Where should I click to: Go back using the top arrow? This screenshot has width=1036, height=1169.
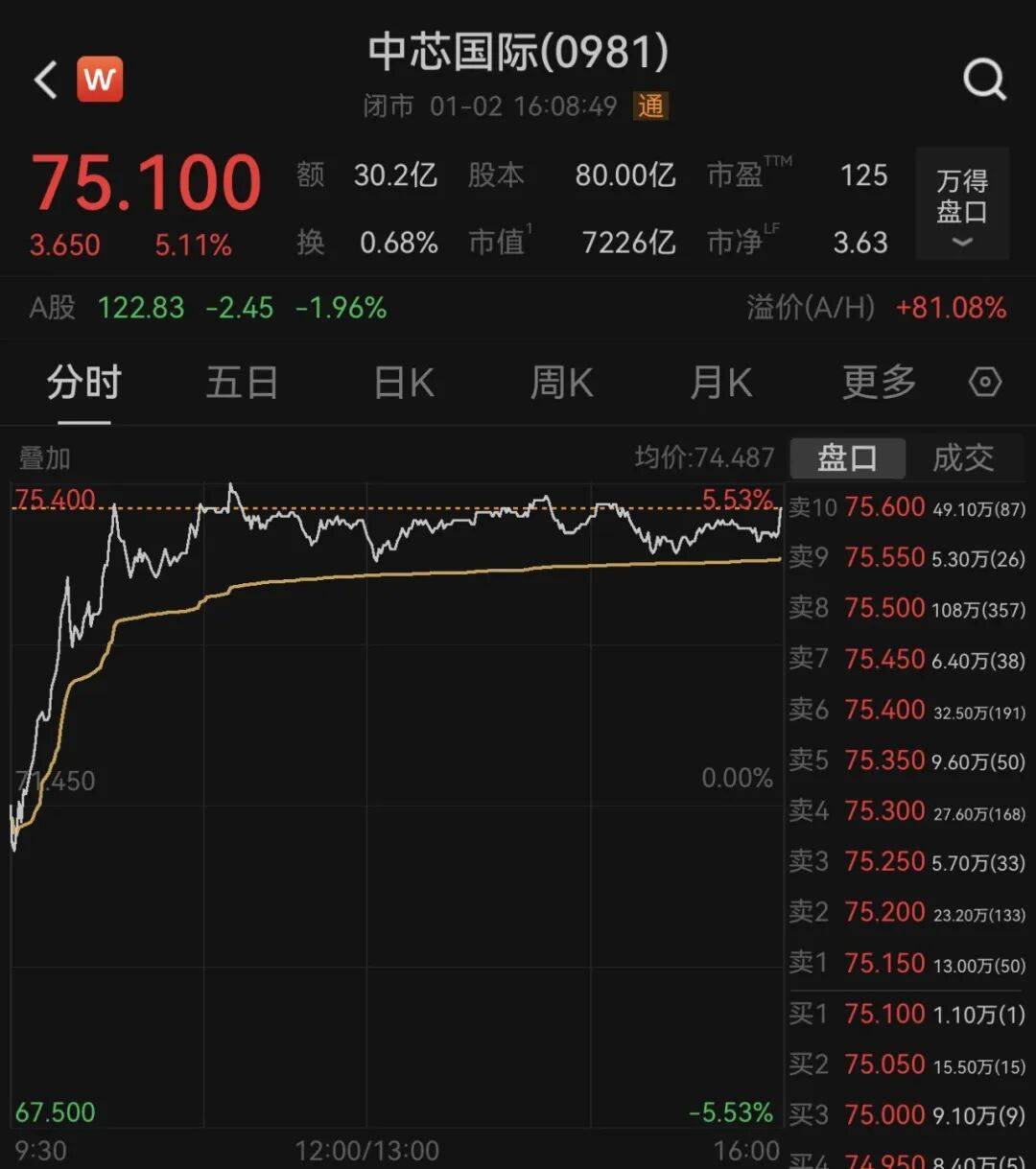coord(45,80)
